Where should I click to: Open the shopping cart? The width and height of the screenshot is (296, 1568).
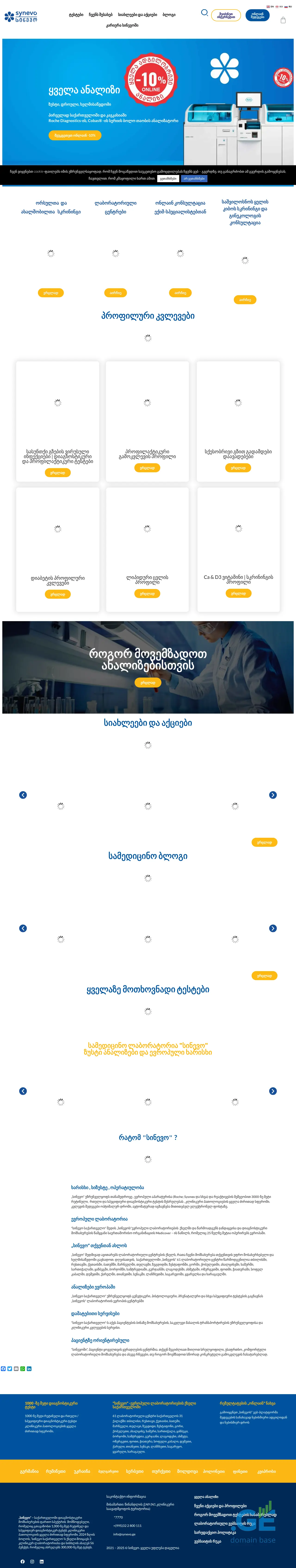[x=283, y=20]
